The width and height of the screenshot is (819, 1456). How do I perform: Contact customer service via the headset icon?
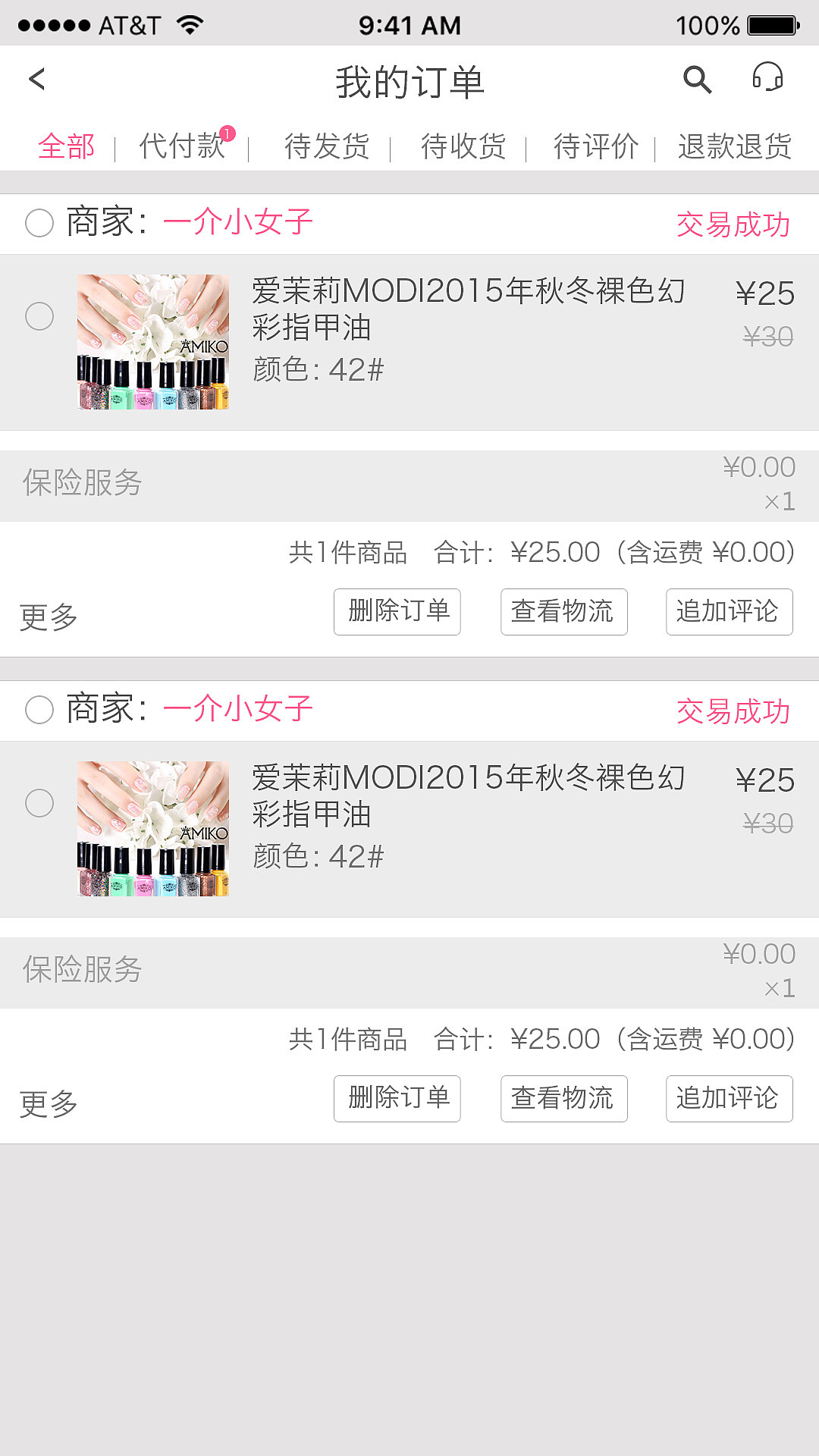[x=767, y=77]
